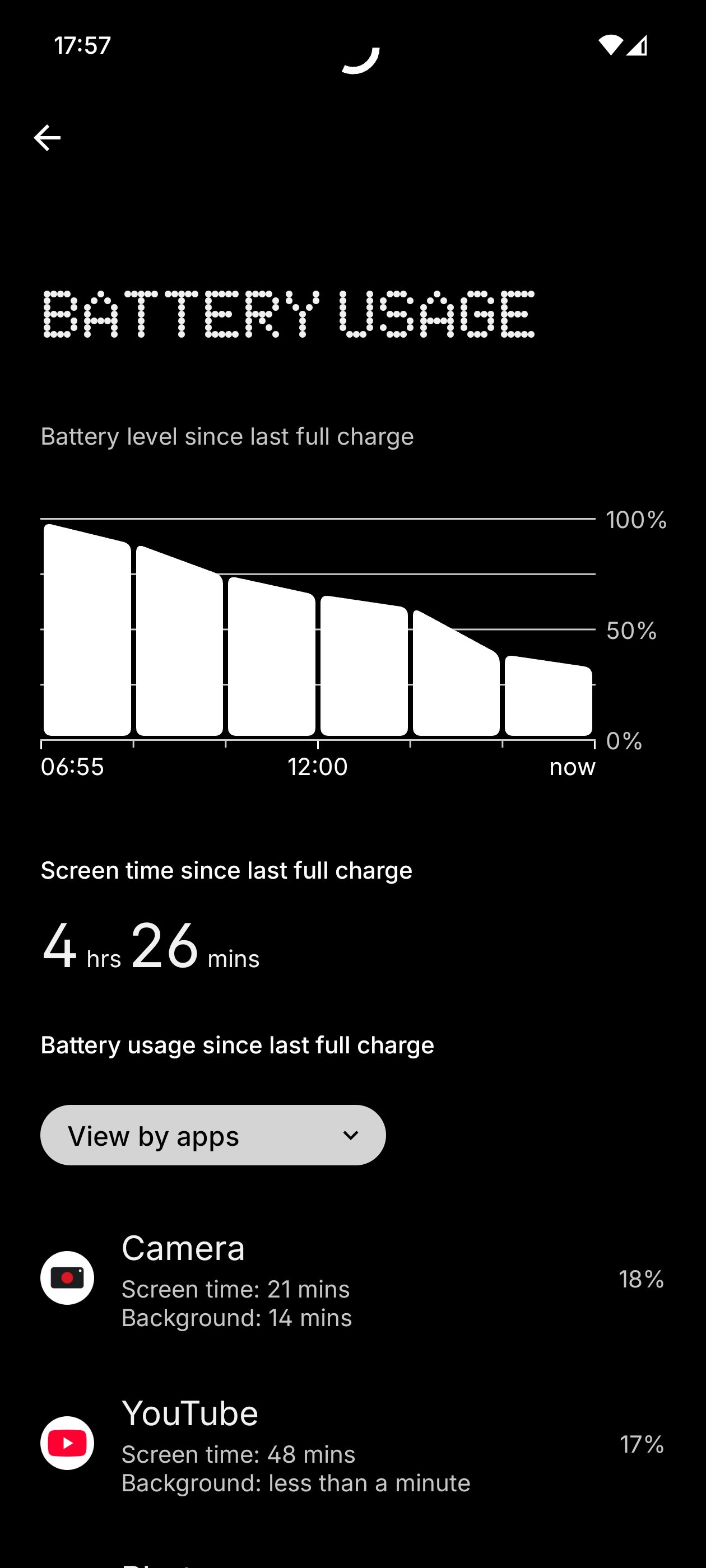Open YouTube battery usage details

pos(352,1443)
